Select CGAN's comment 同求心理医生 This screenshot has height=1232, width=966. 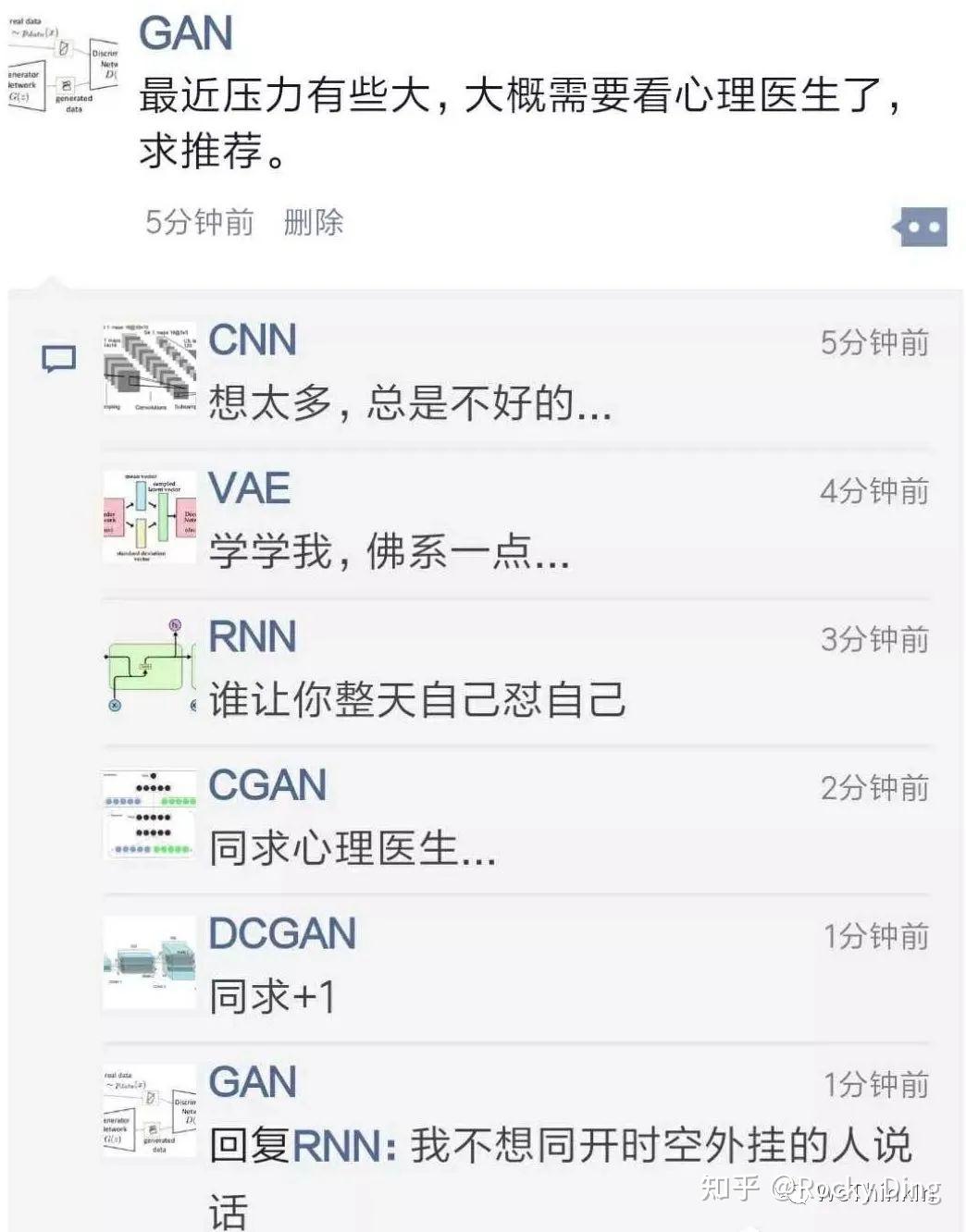click(352, 848)
